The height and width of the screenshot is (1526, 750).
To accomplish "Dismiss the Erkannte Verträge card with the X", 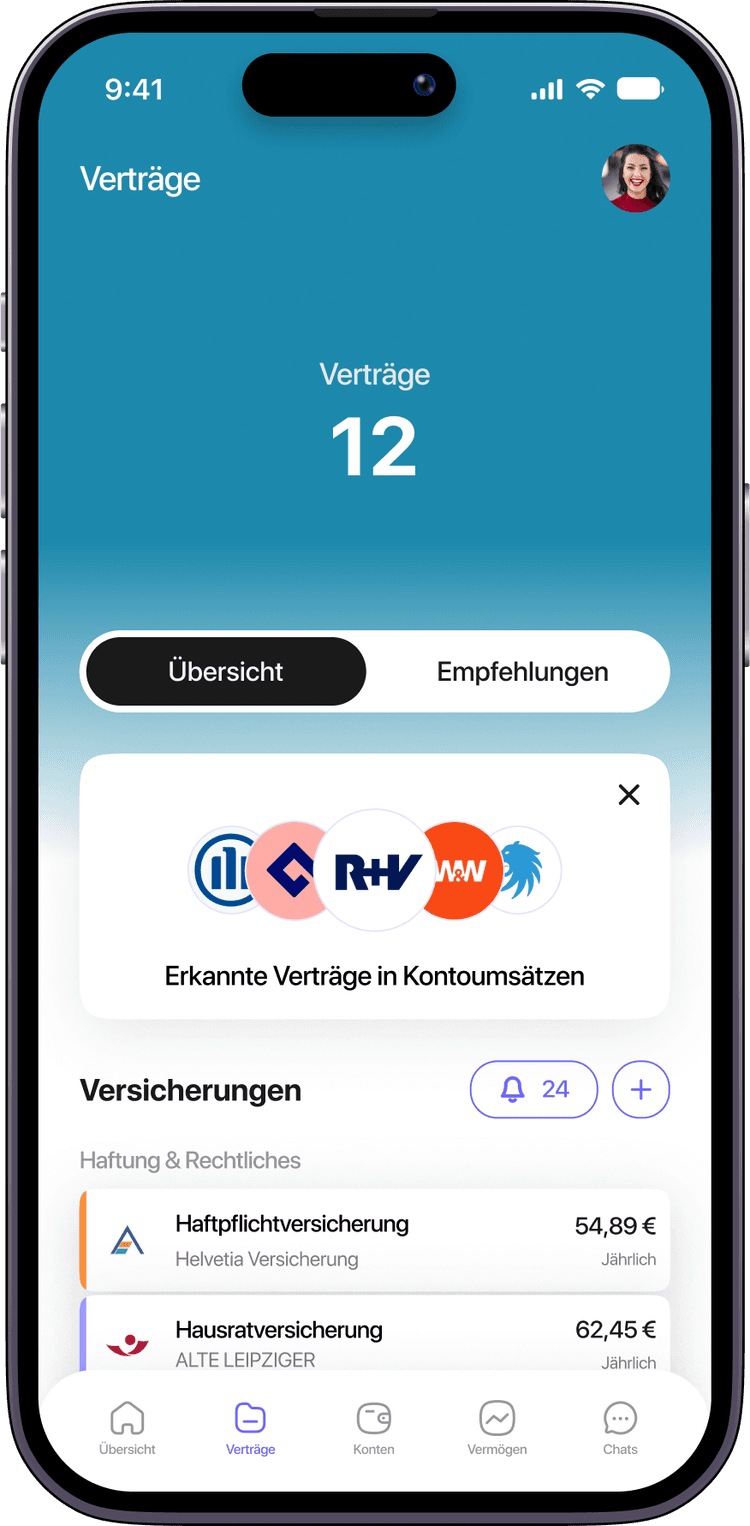I will click(629, 794).
